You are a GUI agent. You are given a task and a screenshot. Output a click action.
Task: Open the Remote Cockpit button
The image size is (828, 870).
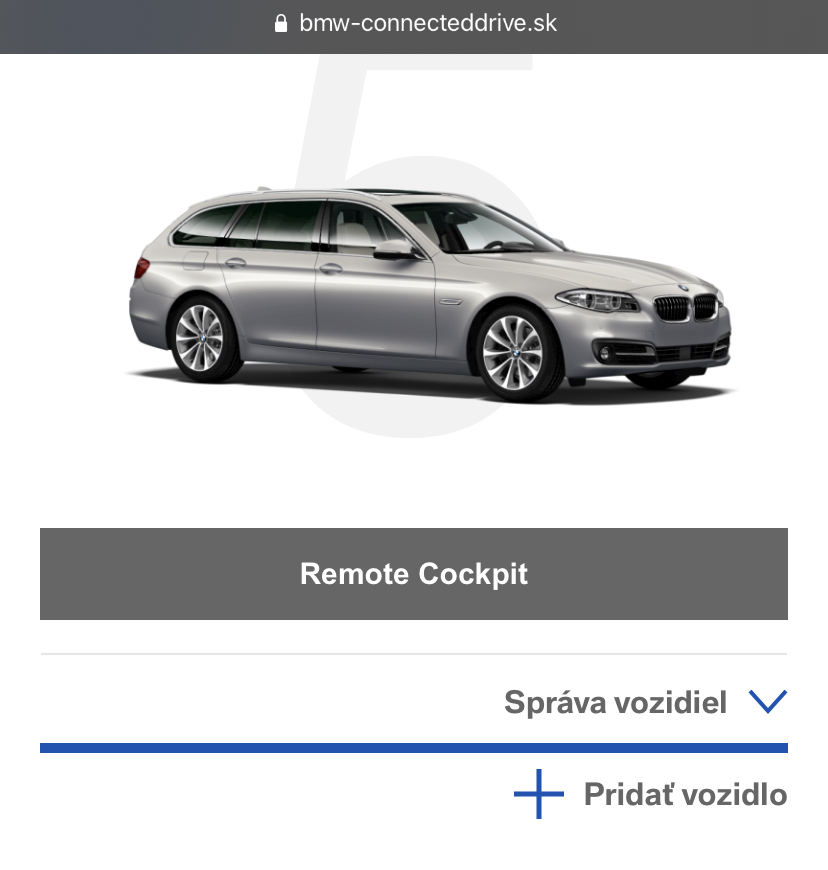click(x=413, y=574)
